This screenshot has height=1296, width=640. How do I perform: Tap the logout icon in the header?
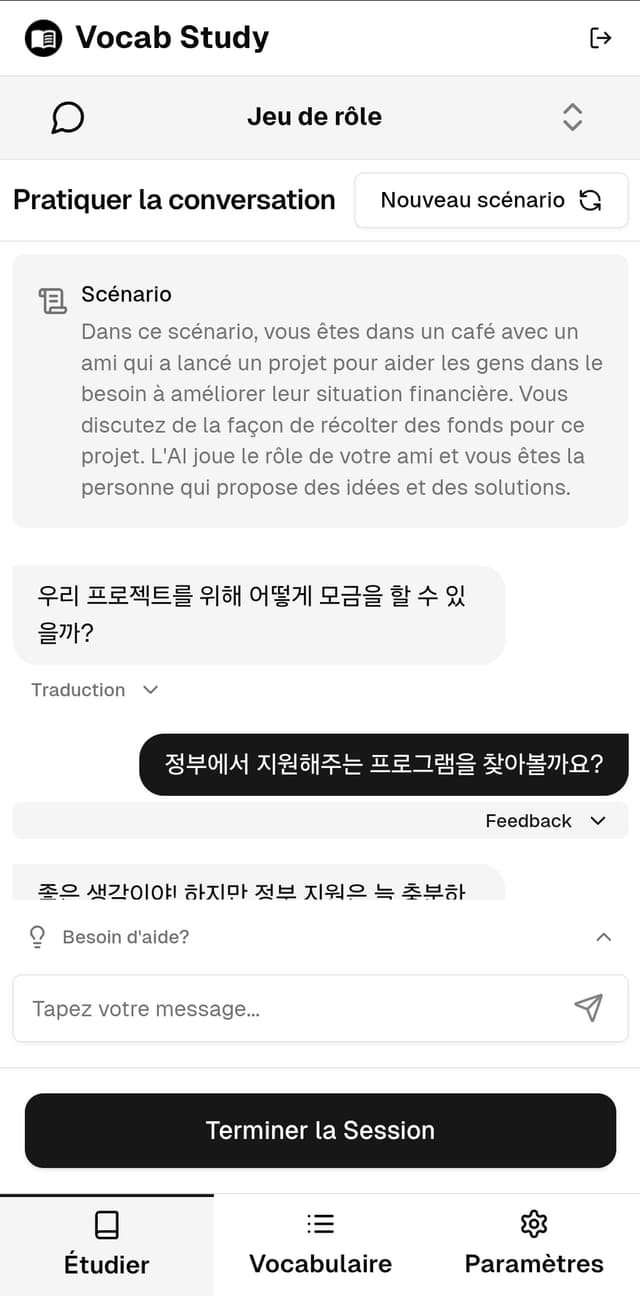[600, 38]
